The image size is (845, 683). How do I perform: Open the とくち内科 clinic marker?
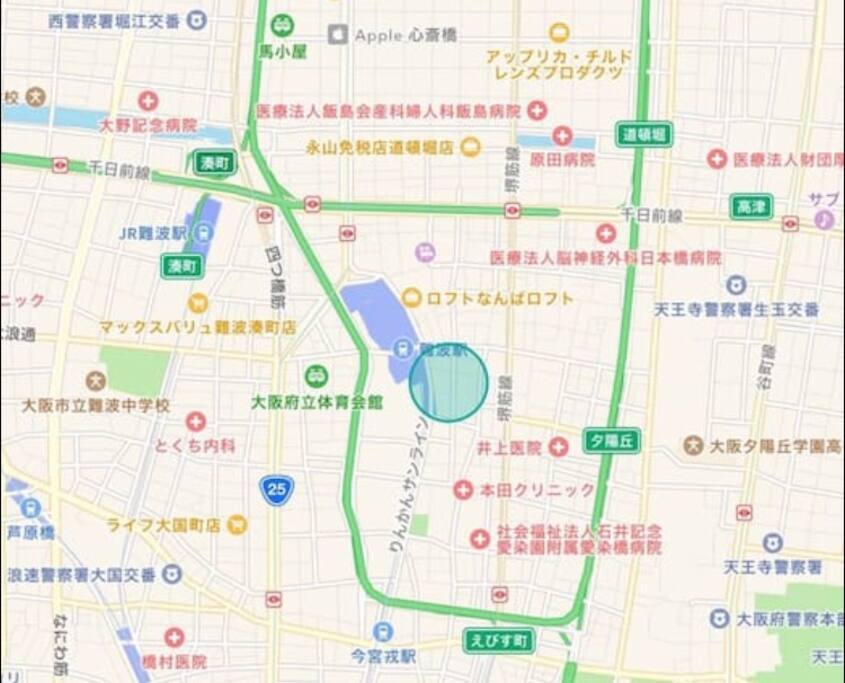196,422
